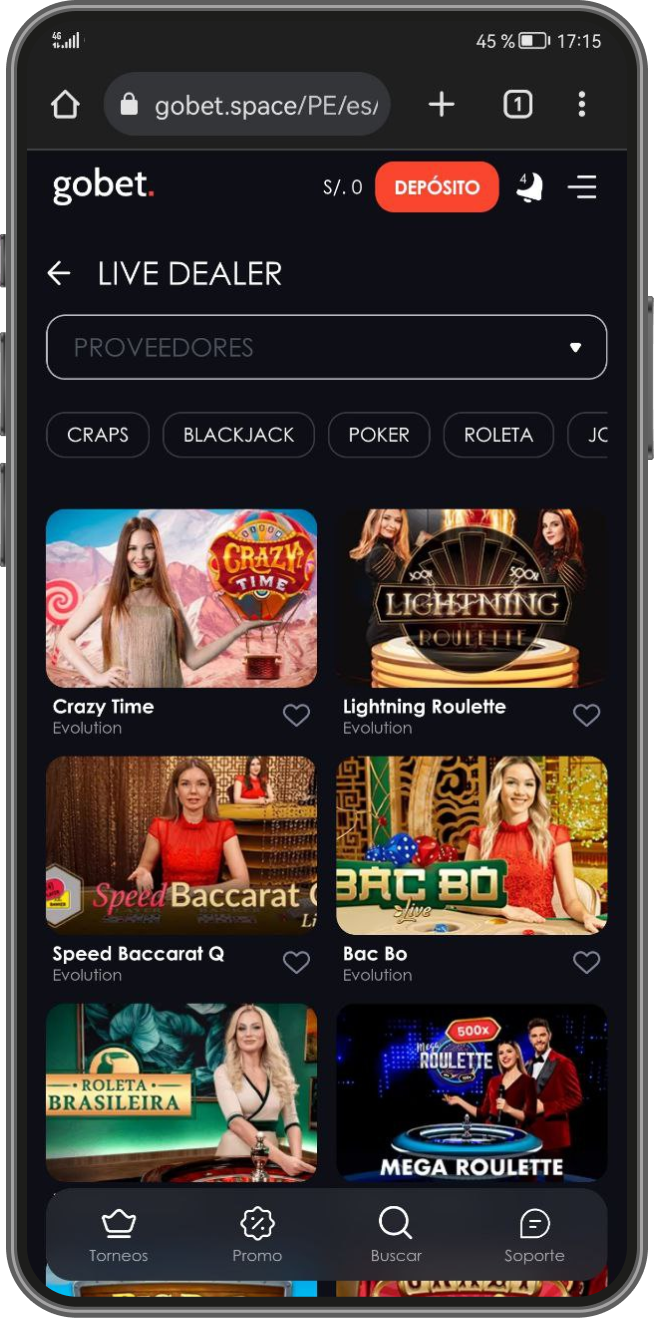Open the hamburger menu
This screenshot has width=654, height=1318.
point(581,187)
